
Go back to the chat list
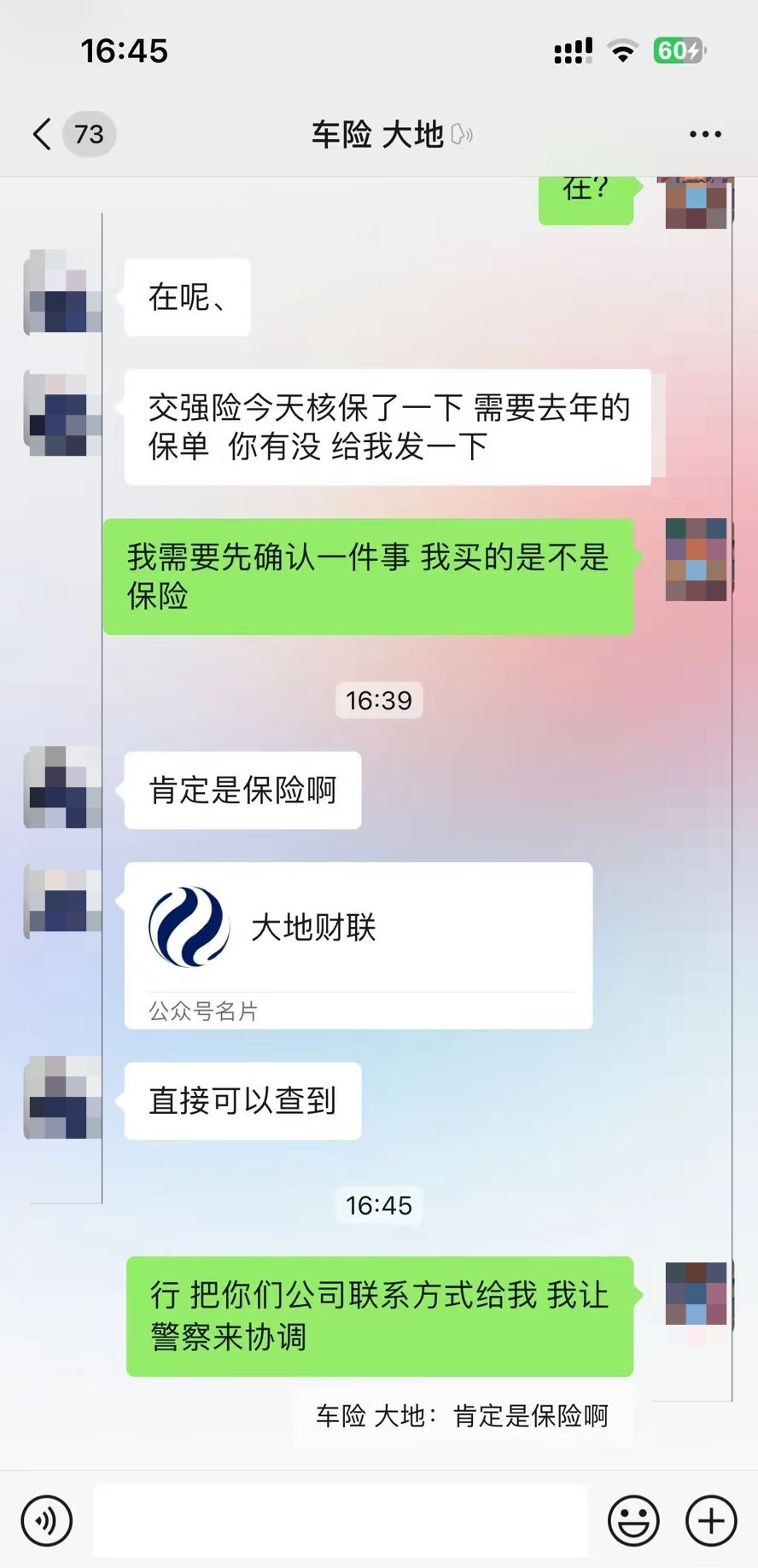(43, 134)
